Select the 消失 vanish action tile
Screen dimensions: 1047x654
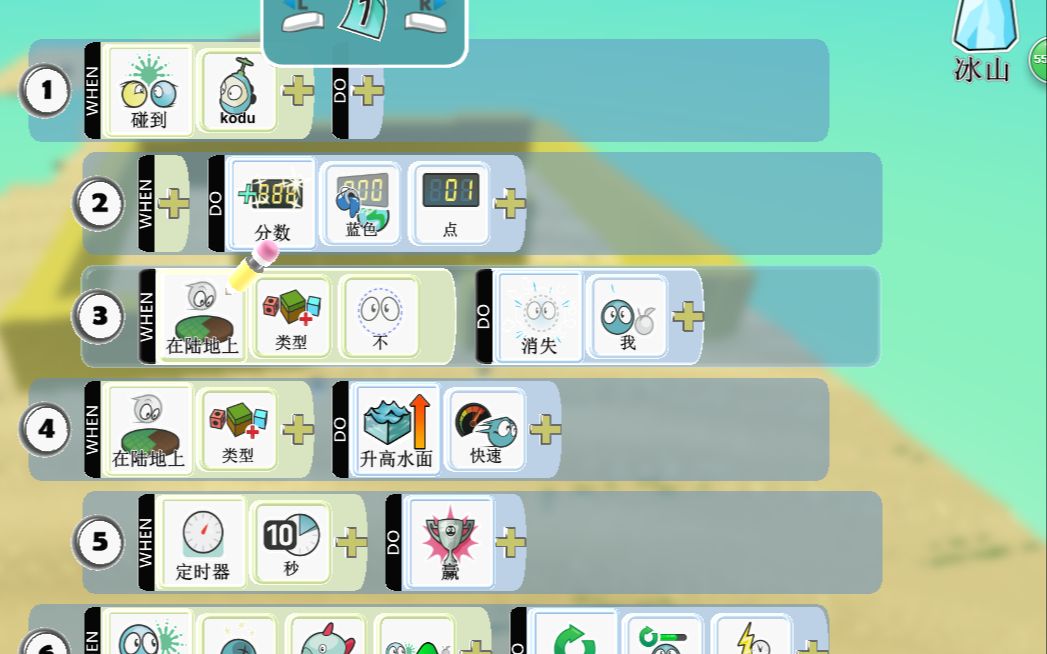[x=539, y=317]
